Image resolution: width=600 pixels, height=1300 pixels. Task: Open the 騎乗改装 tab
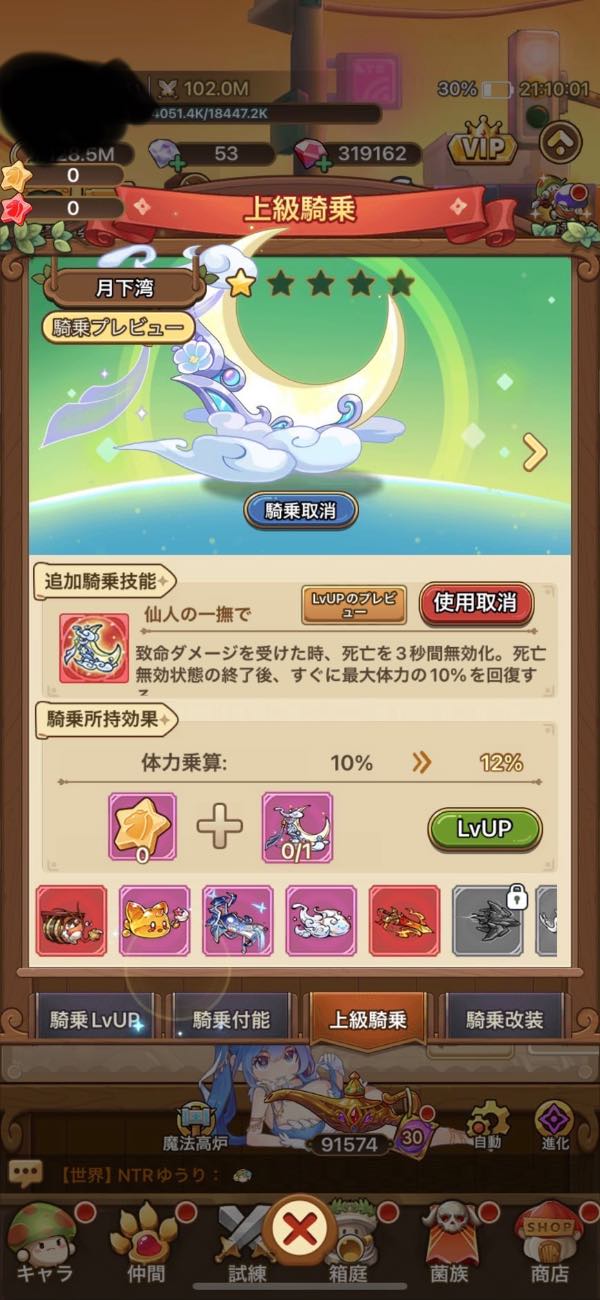point(505,1020)
